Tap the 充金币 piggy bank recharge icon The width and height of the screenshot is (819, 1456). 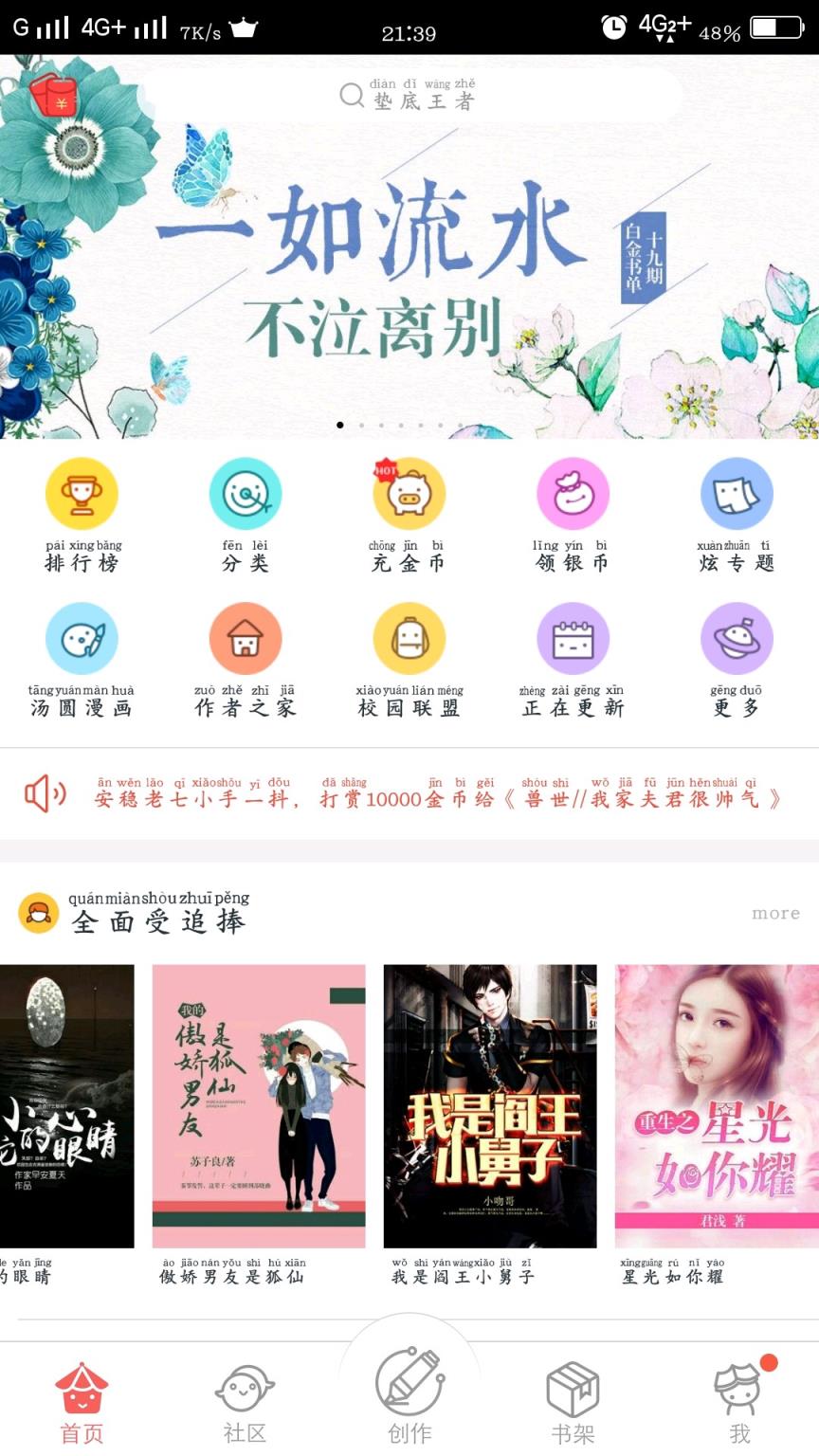pyautogui.click(x=409, y=493)
